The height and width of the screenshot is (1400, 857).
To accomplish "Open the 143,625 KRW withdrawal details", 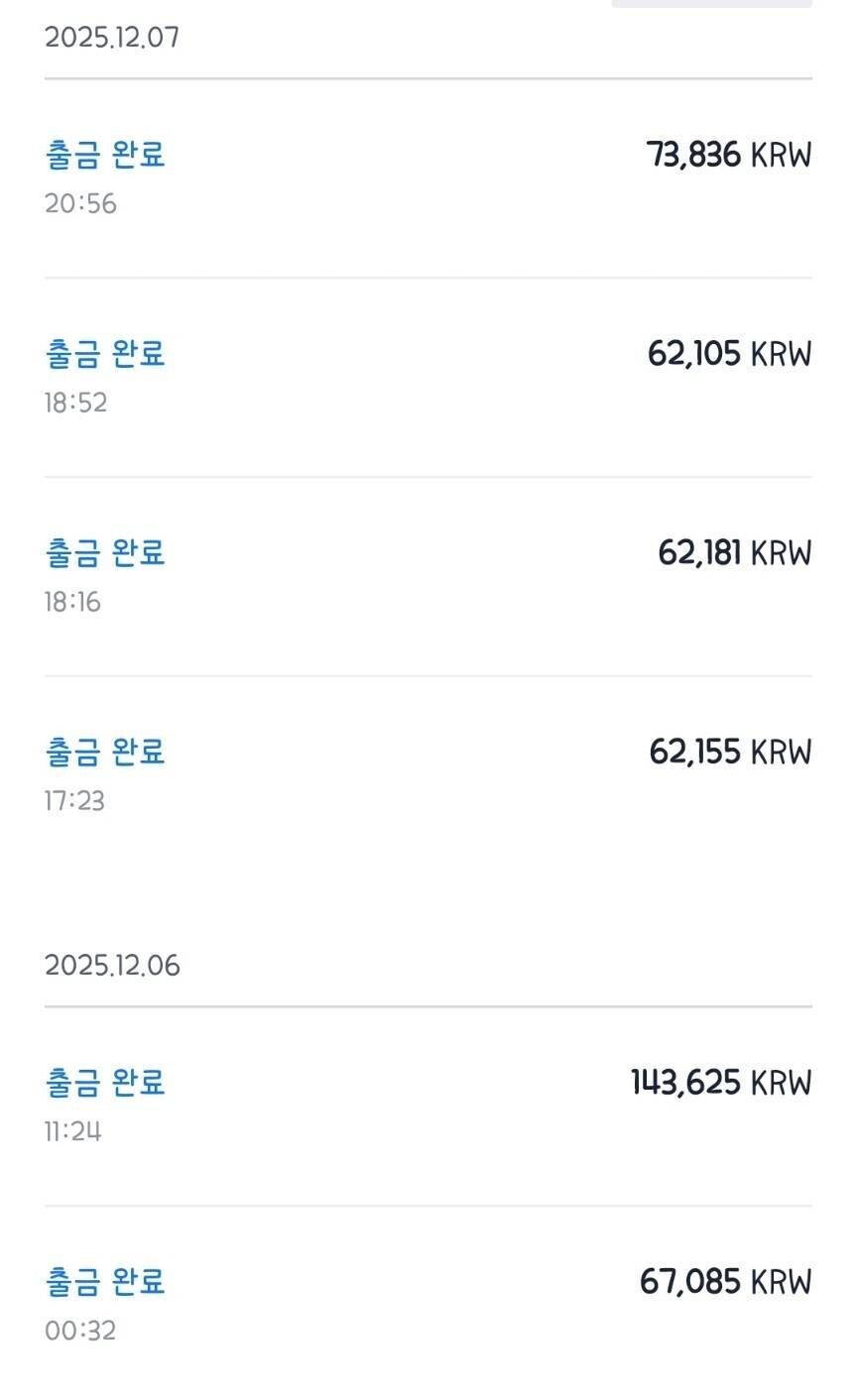I will [427, 1106].
